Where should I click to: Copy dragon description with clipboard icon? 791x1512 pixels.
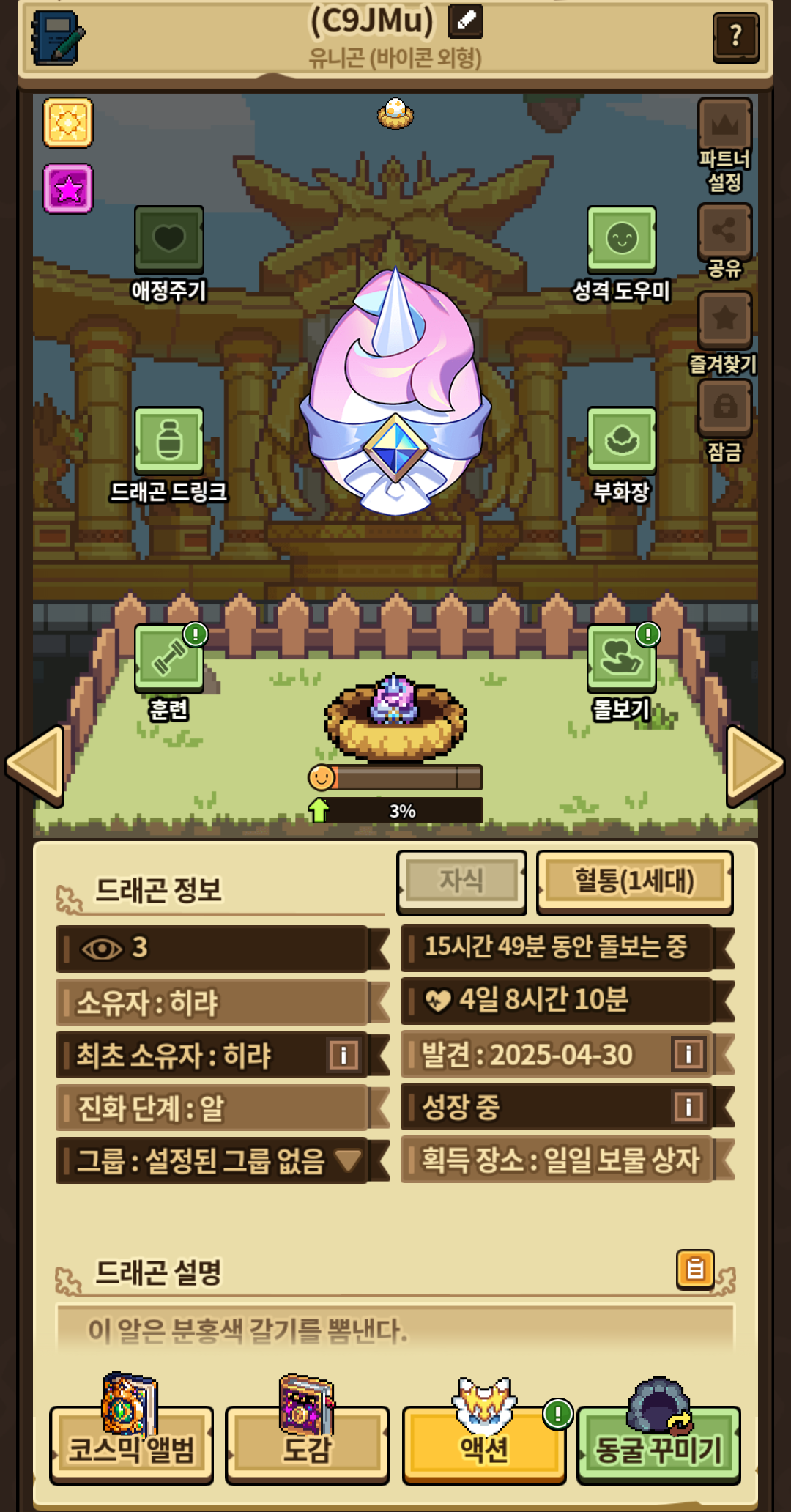695,1269
